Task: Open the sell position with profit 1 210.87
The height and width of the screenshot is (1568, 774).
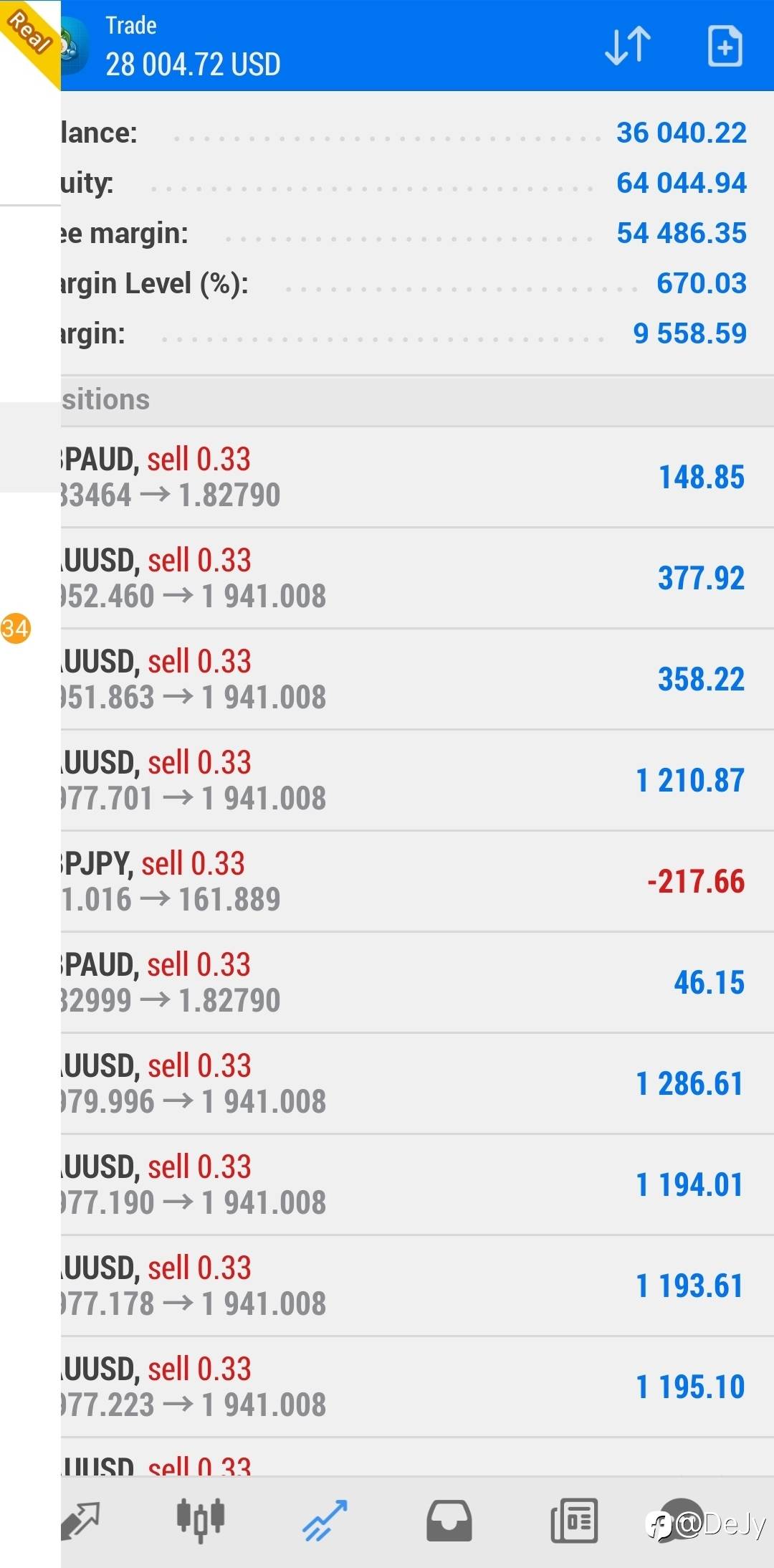Action: click(x=417, y=781)
